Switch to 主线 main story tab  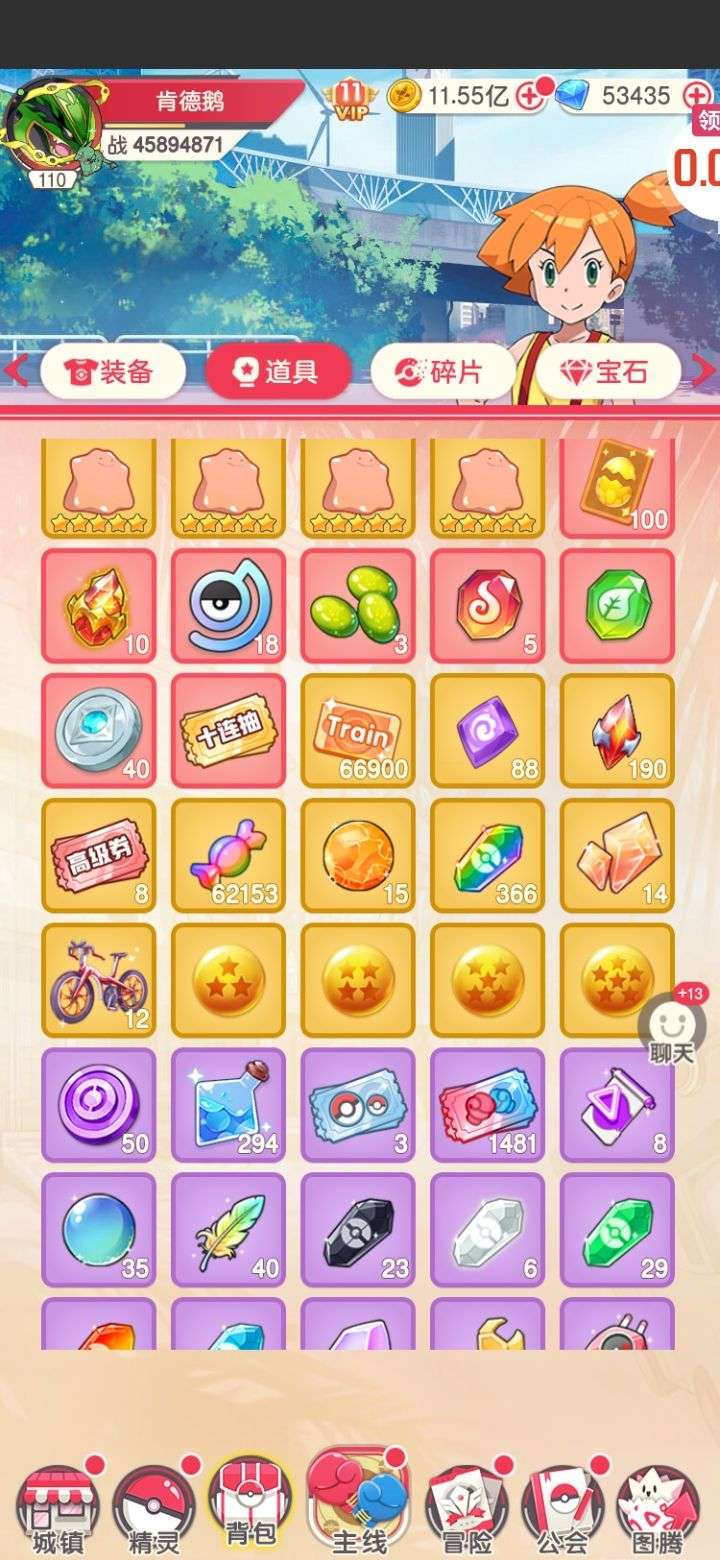point(359,1503)
